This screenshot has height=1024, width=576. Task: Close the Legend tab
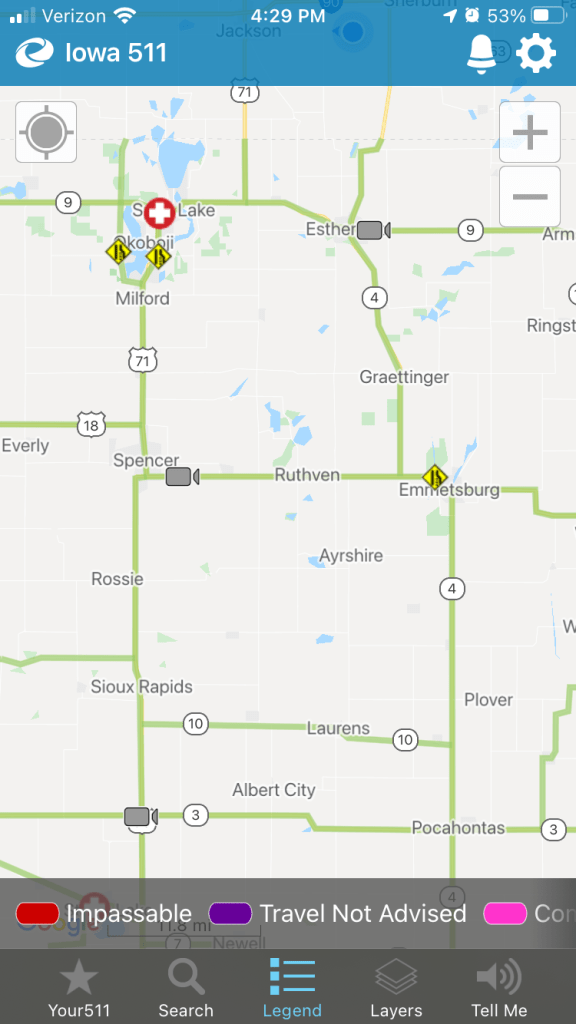(x=292, y=987)
